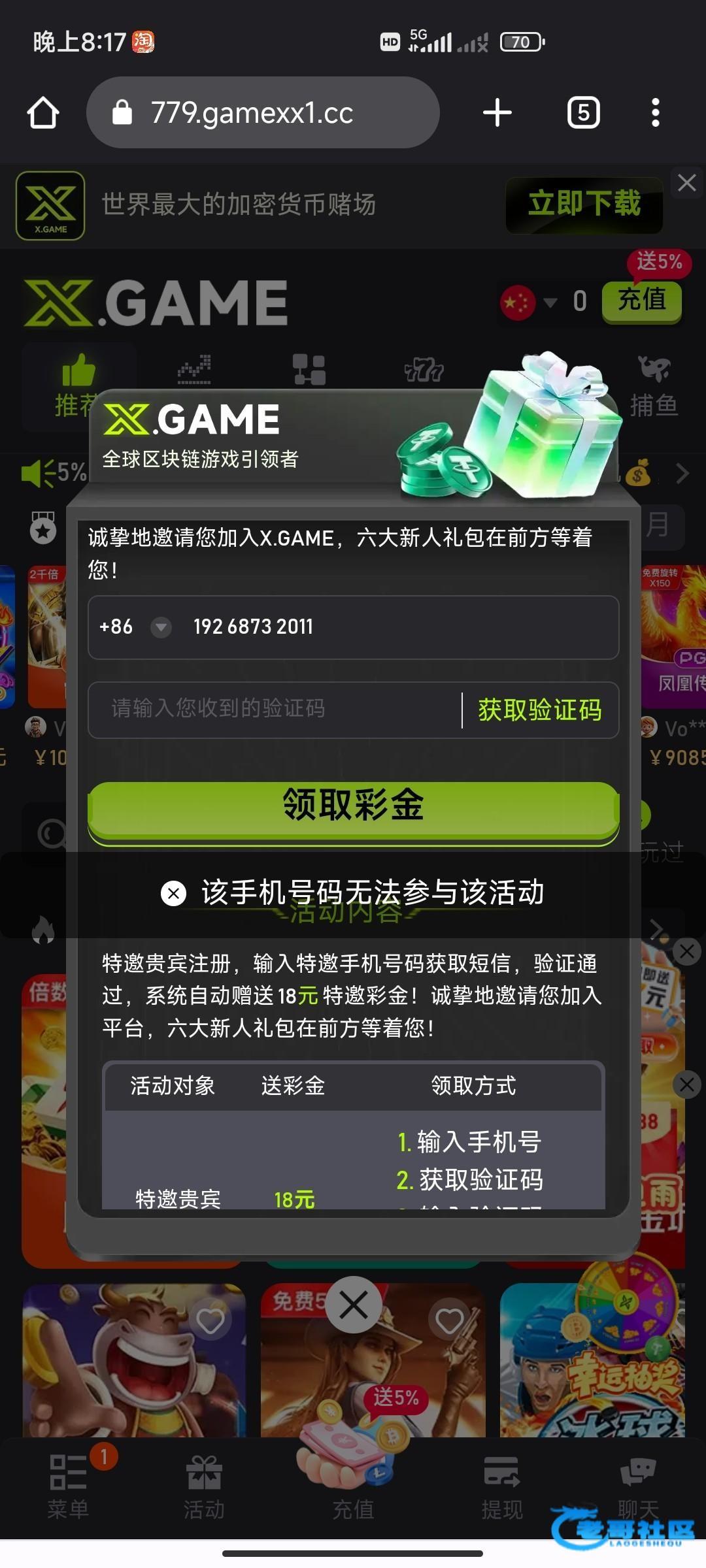Tap the 领取彩金 claim bonus button

pyautogui.click(x=353, y=806)
